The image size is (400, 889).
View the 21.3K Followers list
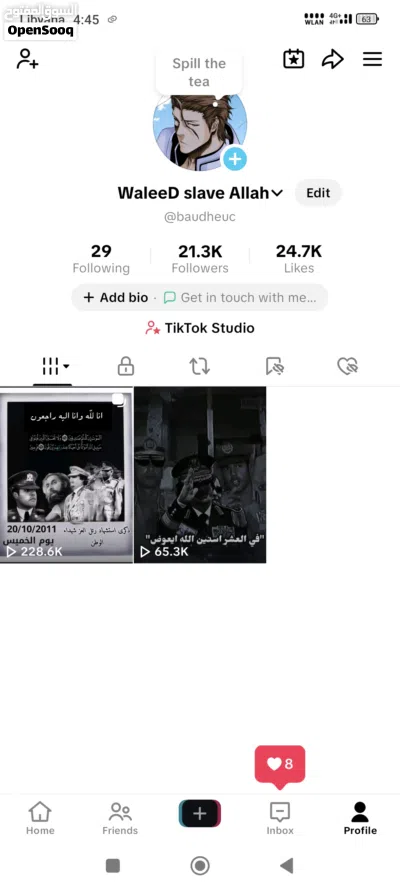click(200, 259)
